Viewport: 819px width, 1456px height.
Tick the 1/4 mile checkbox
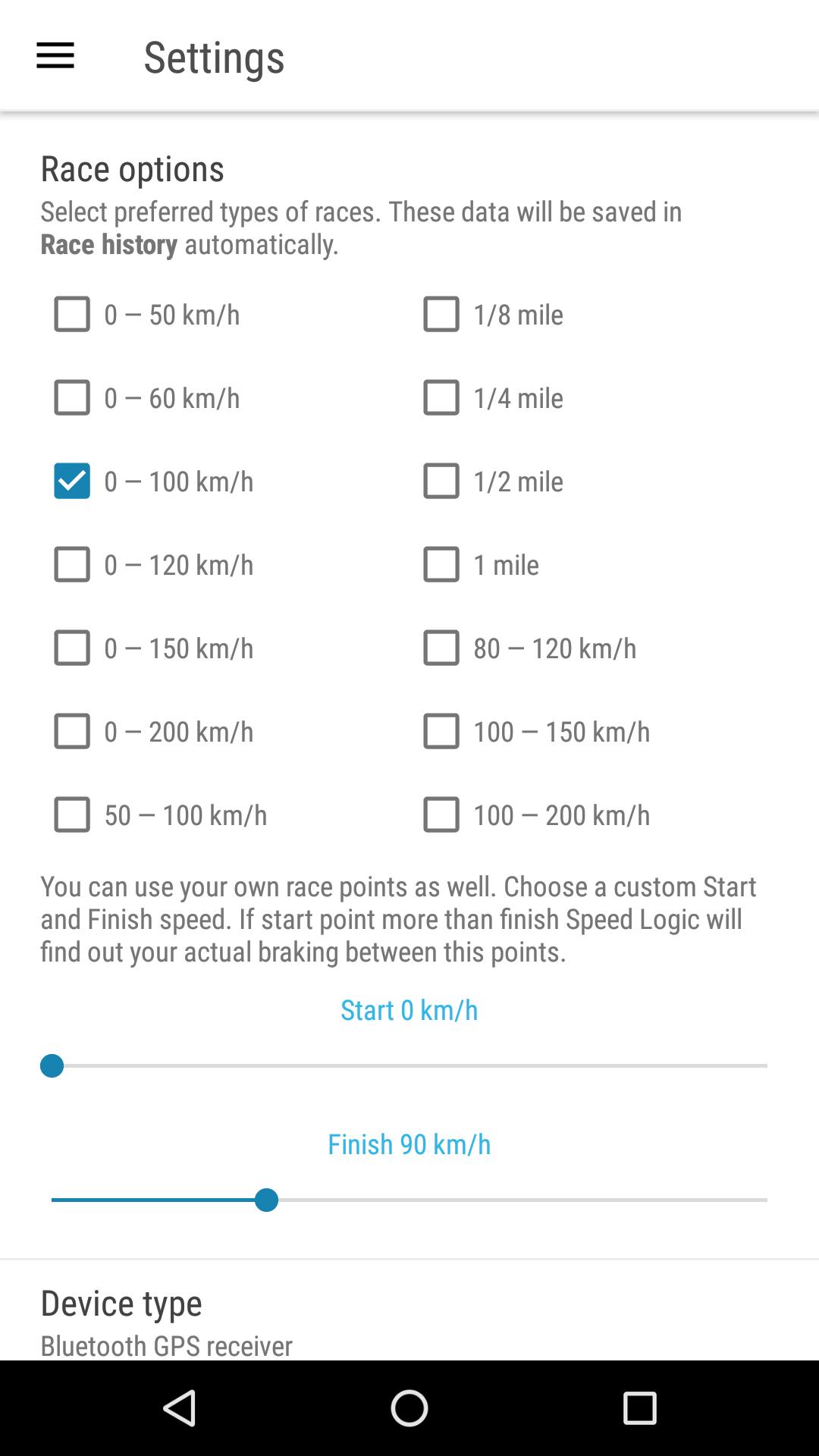(x=441, y=397)
